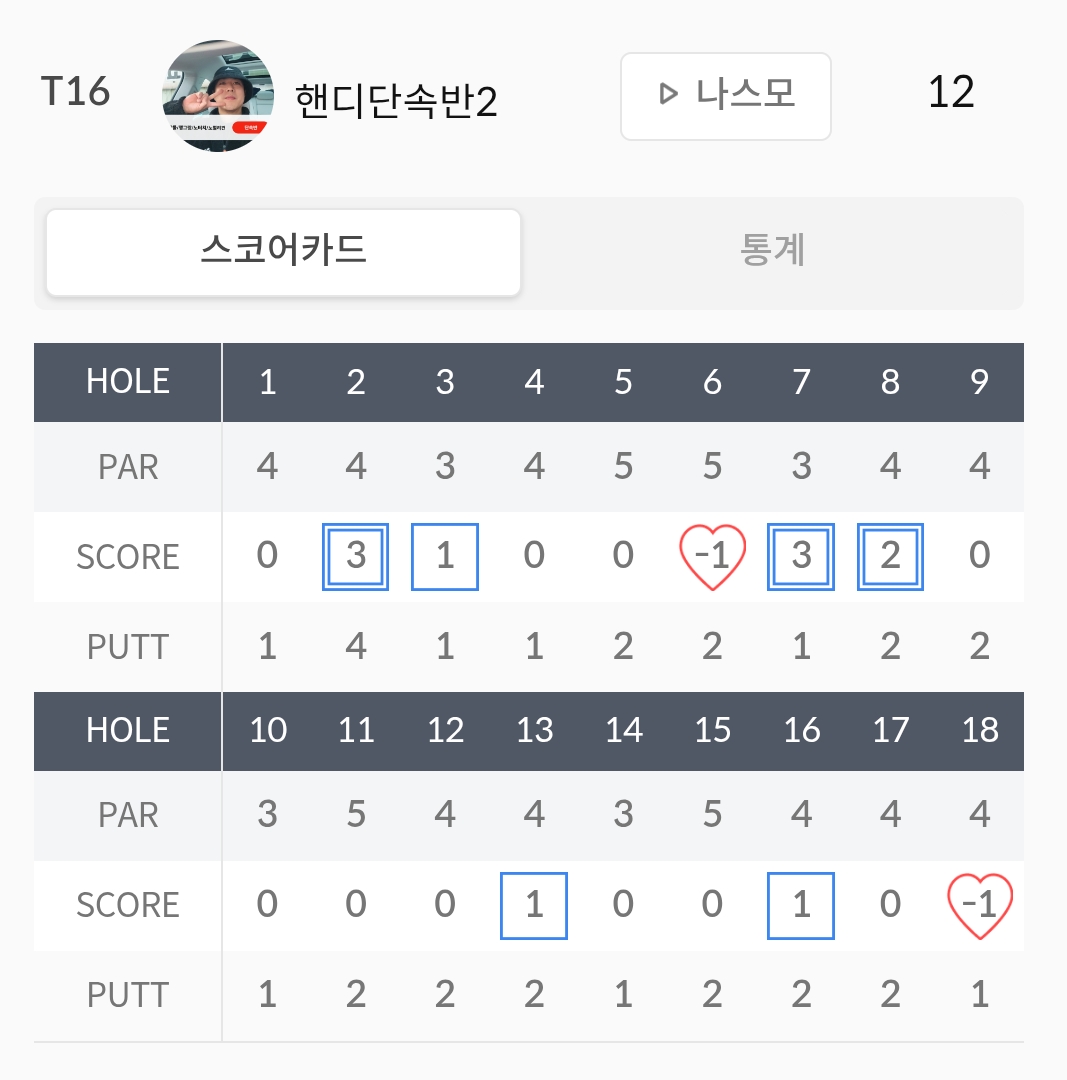Play the 나스모 swing video
The height and width of the screenshot is (1080, 1067).
point(725,96)
